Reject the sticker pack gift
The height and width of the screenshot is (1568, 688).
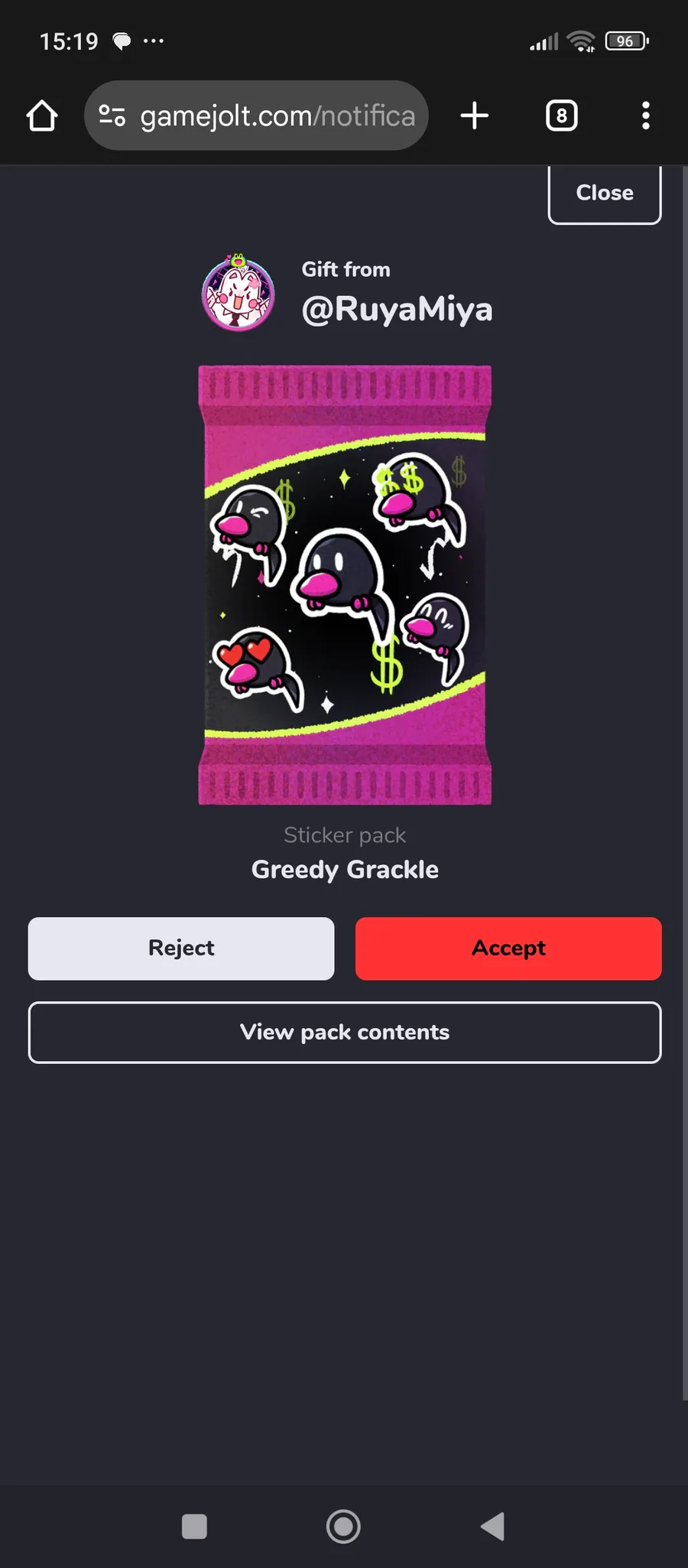pyautogui.click(x=181, y=948)
